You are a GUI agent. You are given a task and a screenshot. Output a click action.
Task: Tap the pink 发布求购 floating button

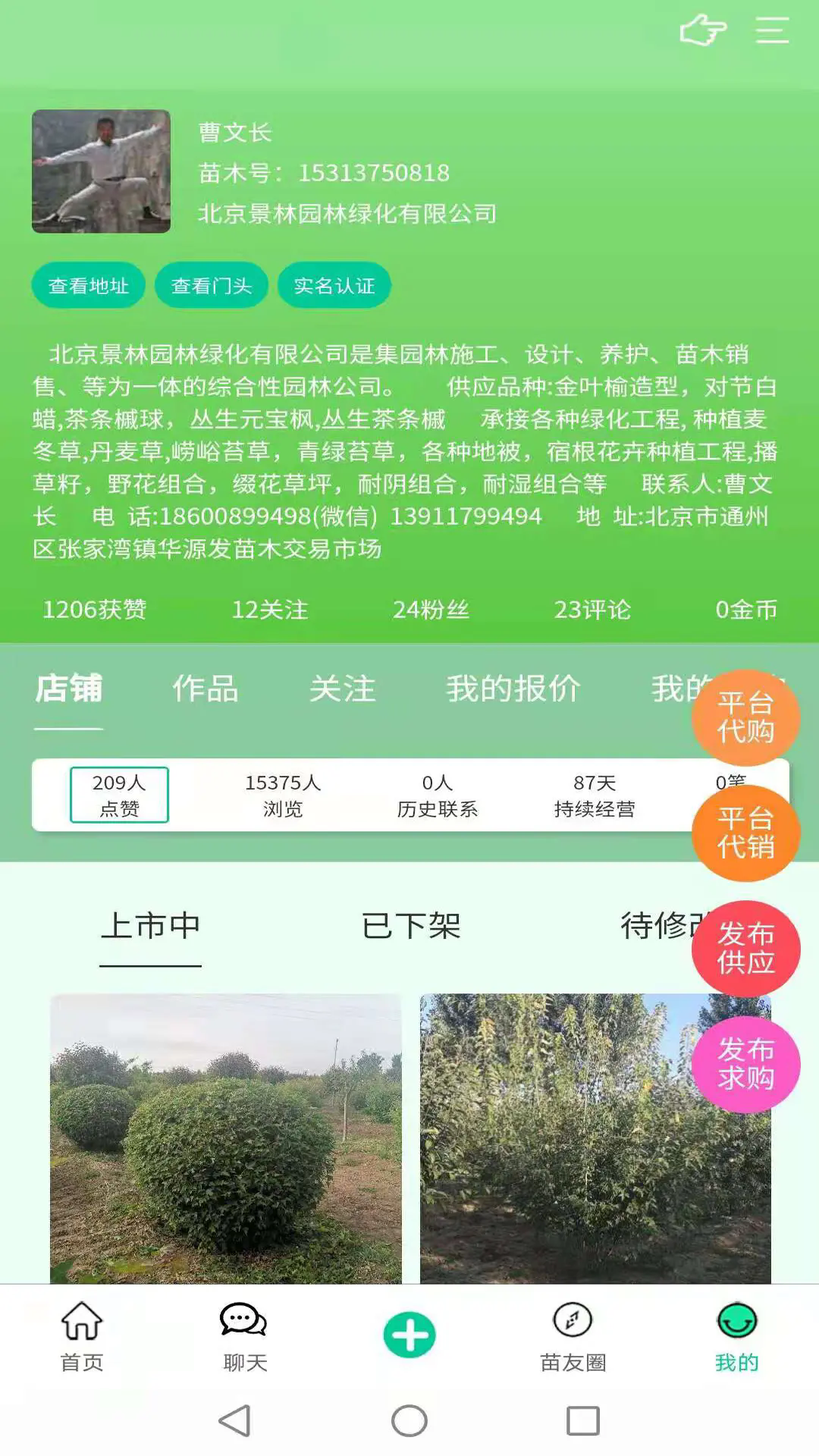click(x=747, y=1064)
